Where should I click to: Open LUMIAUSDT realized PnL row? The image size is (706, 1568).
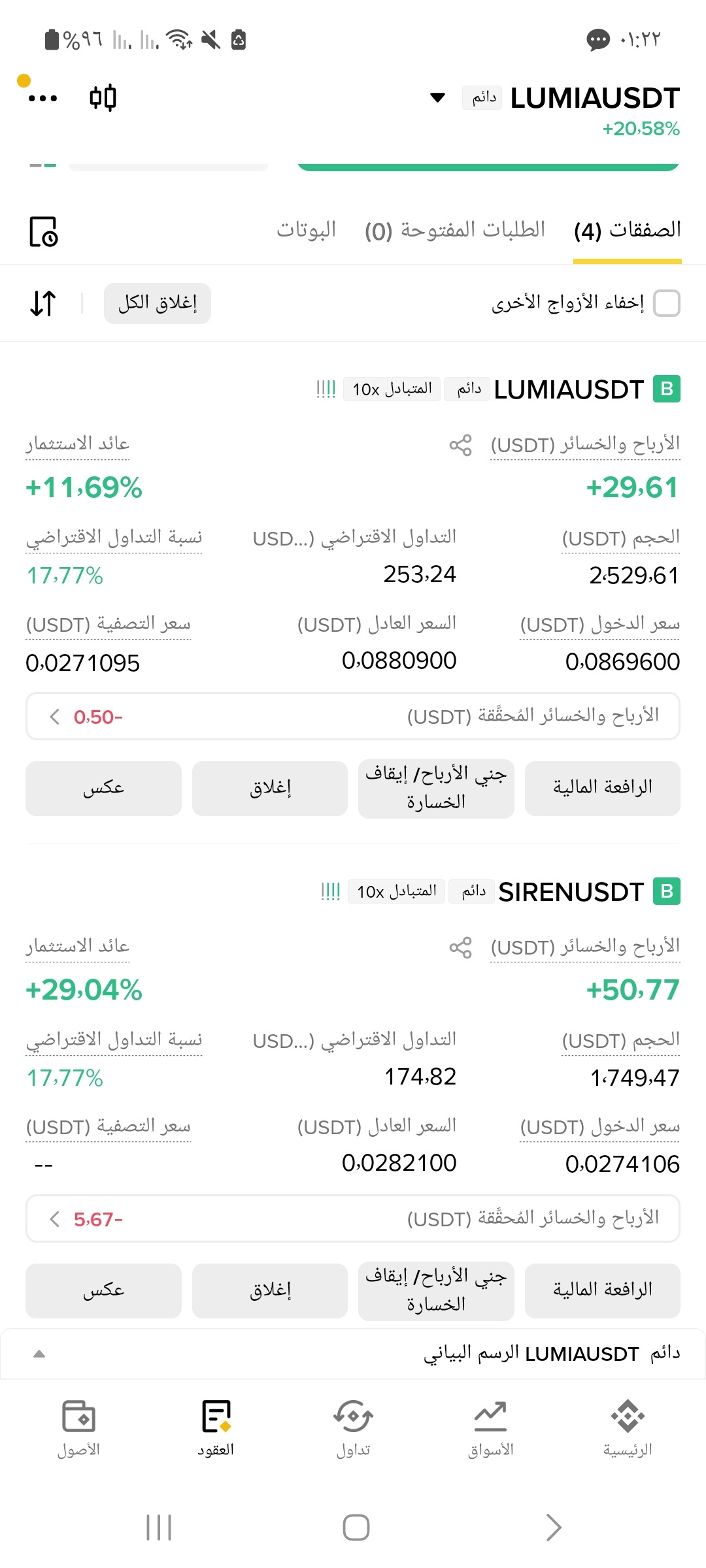(353, 717)
